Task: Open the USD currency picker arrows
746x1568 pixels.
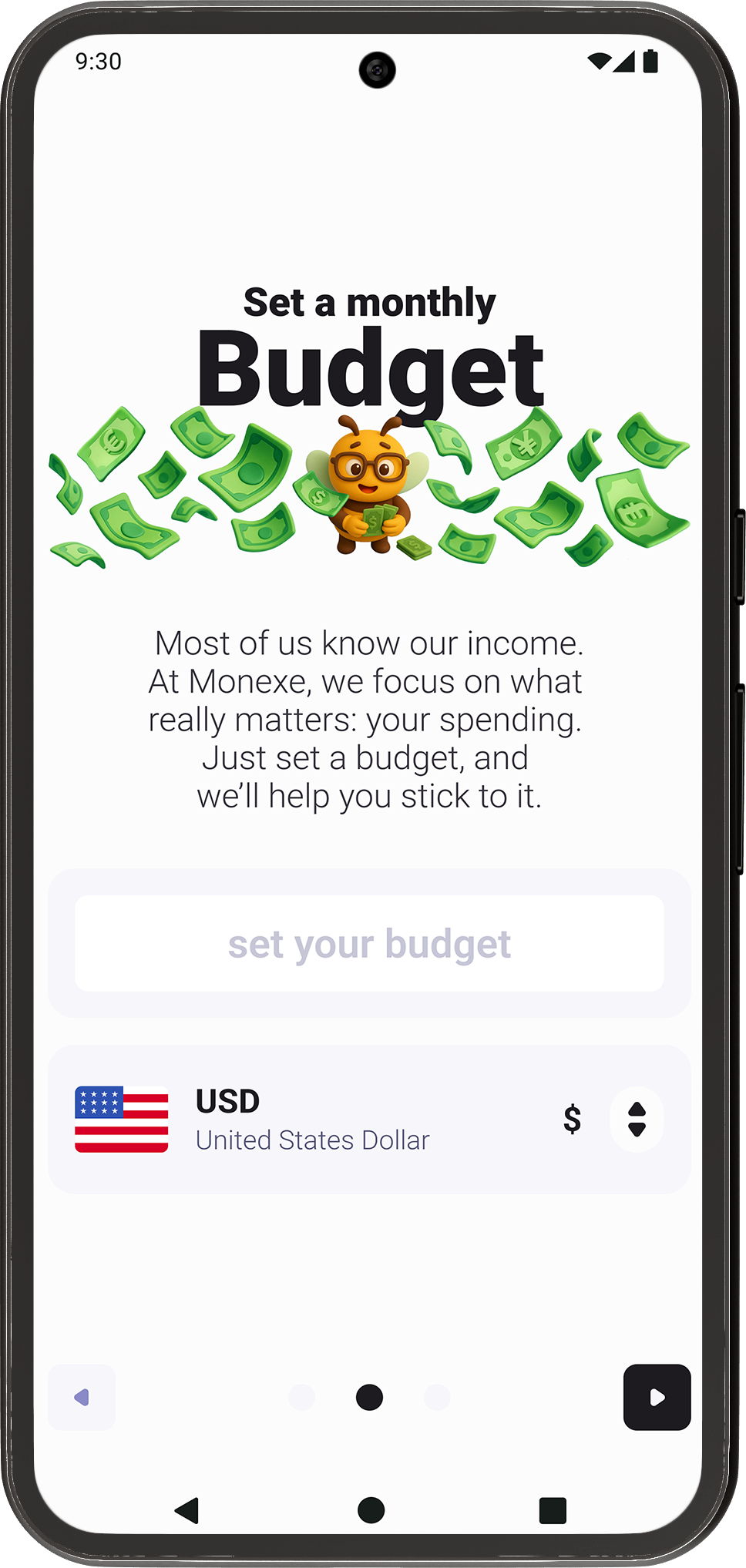Action: pos(637,1119)
